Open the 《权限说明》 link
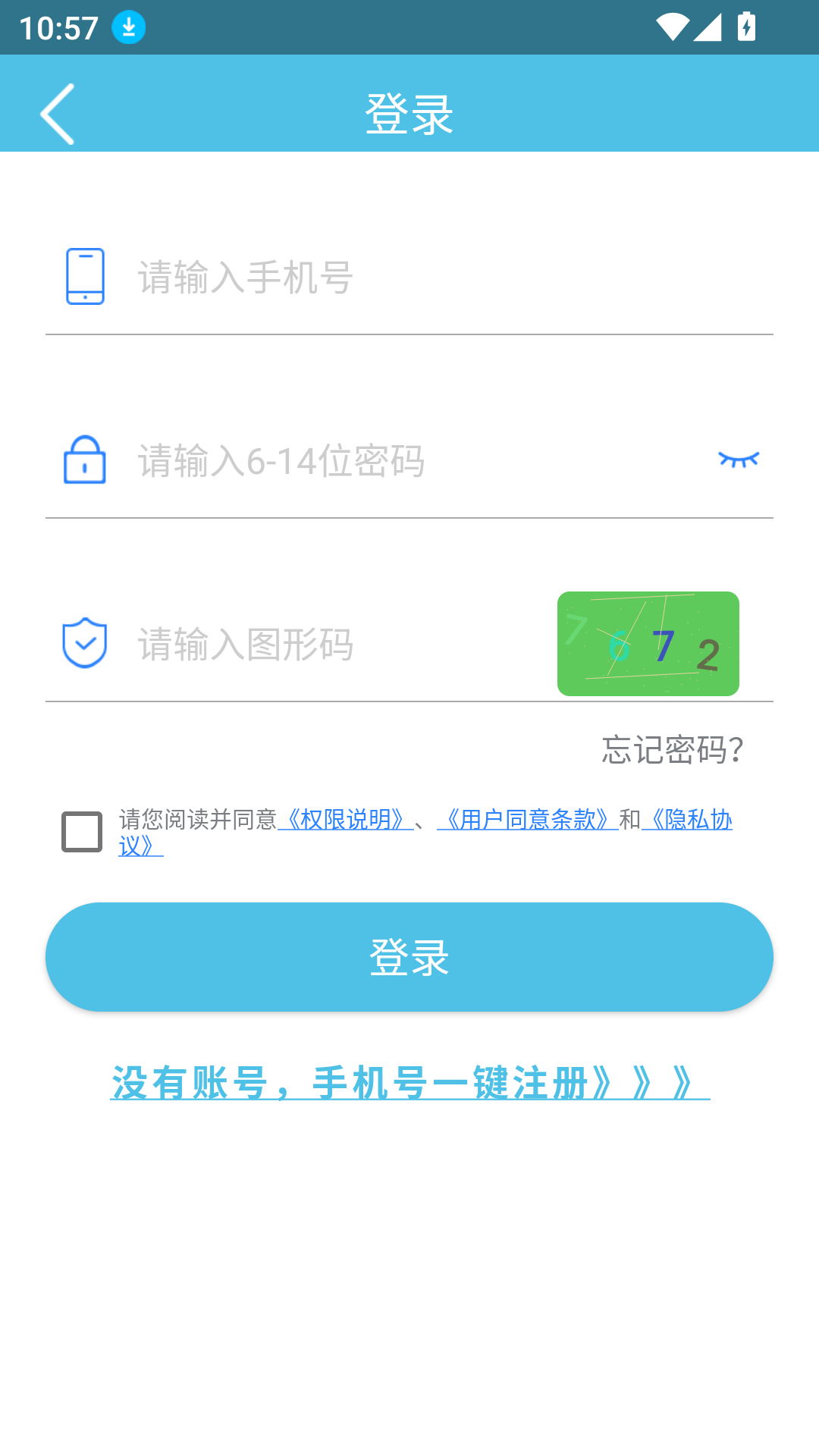This screenshot has height=1456, width=819. 346,821
